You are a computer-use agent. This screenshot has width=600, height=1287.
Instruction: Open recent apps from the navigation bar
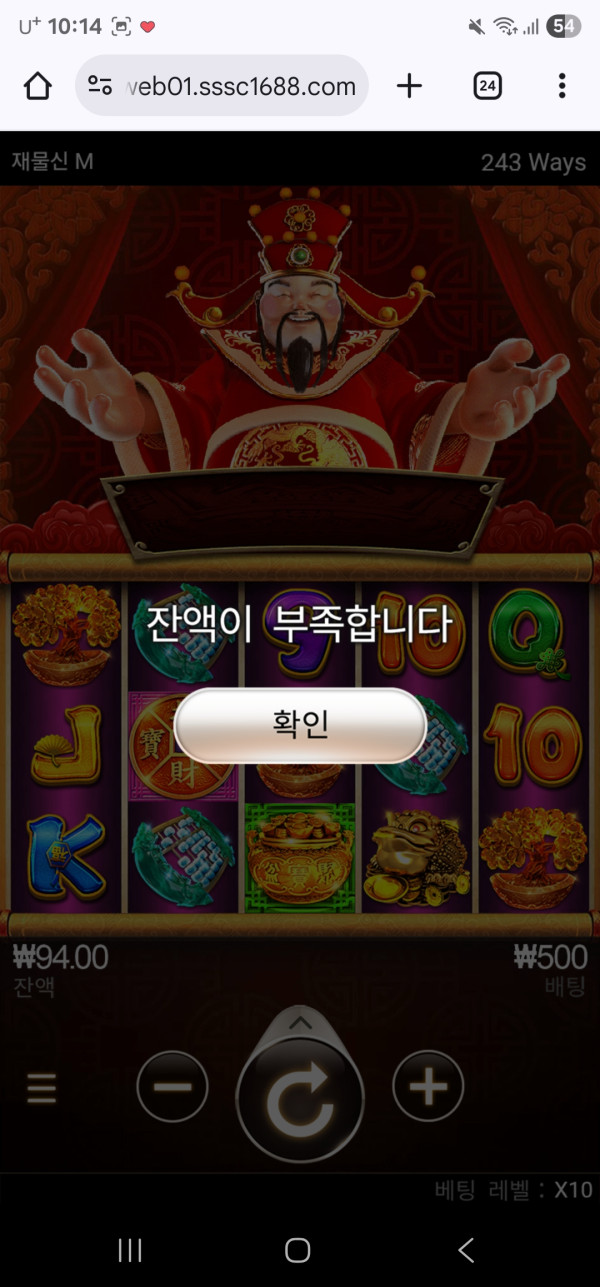click(x=130, y=1249)
